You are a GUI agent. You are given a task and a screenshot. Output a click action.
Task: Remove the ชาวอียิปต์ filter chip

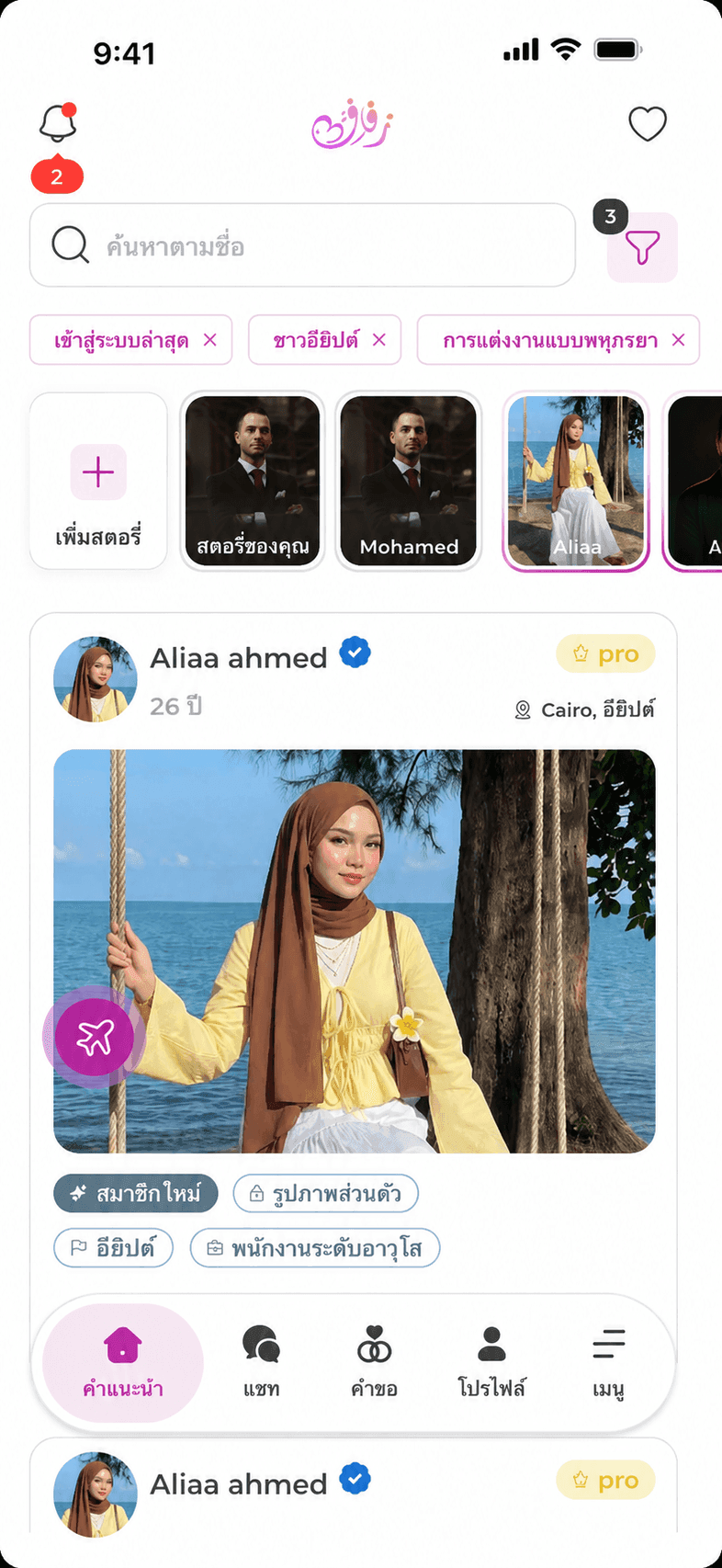(x=379, y=340)
